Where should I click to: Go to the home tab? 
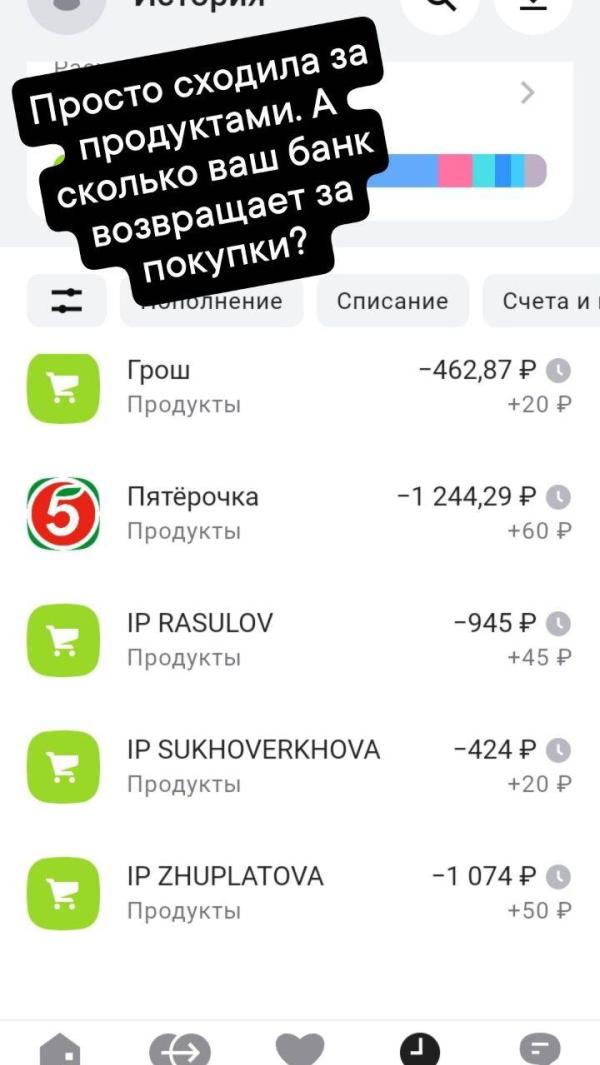tap(60, 1049)
